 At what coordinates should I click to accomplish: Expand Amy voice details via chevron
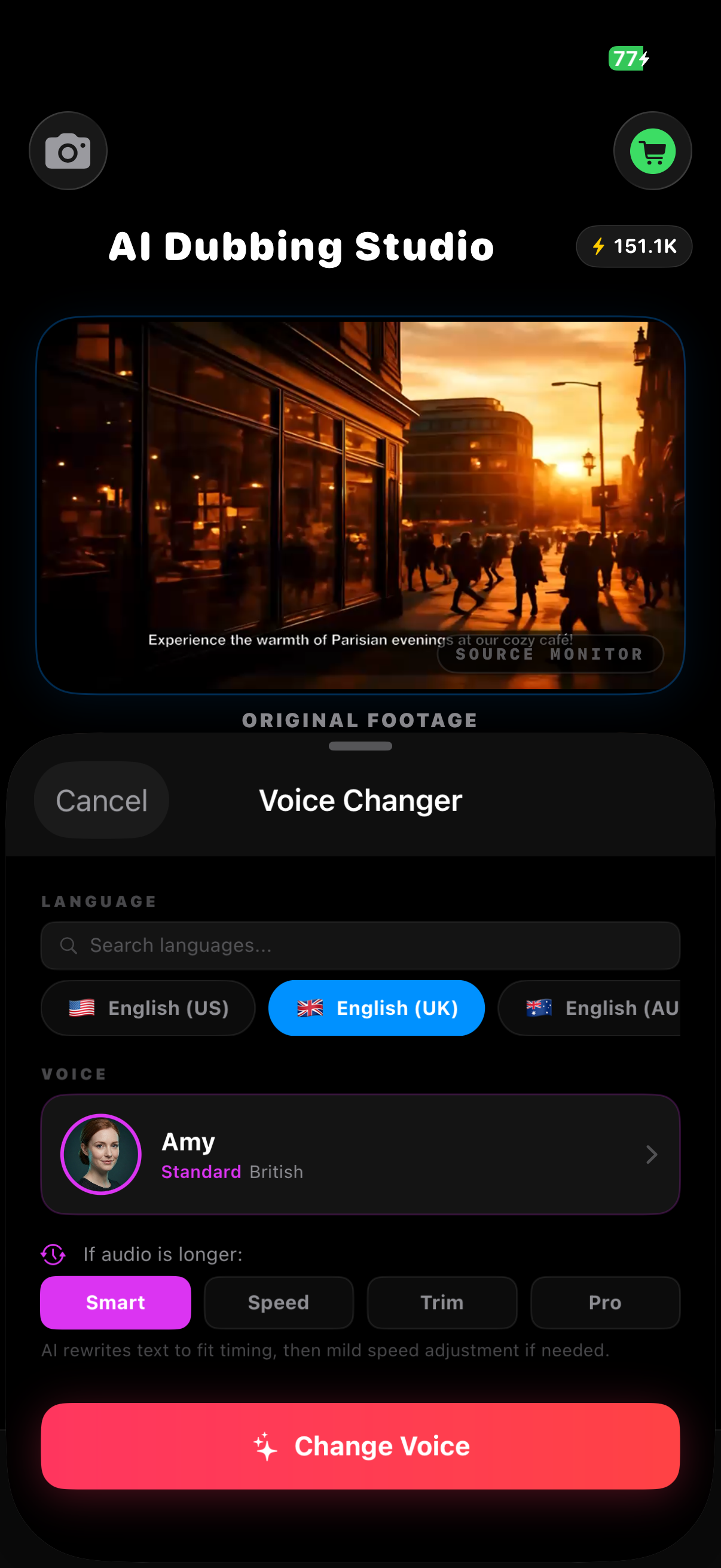point(652,1155)
